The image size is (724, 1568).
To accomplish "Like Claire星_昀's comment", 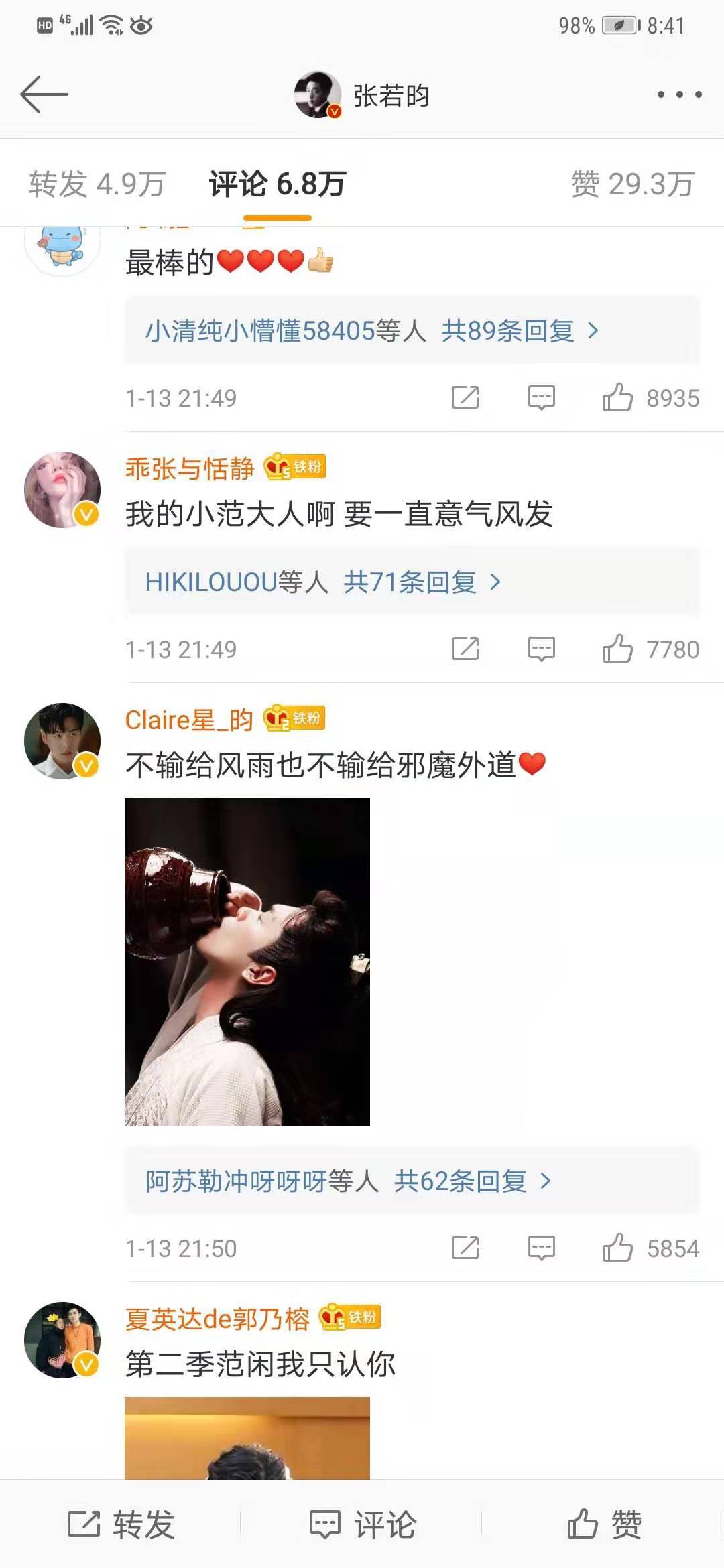I will 617,1248.
